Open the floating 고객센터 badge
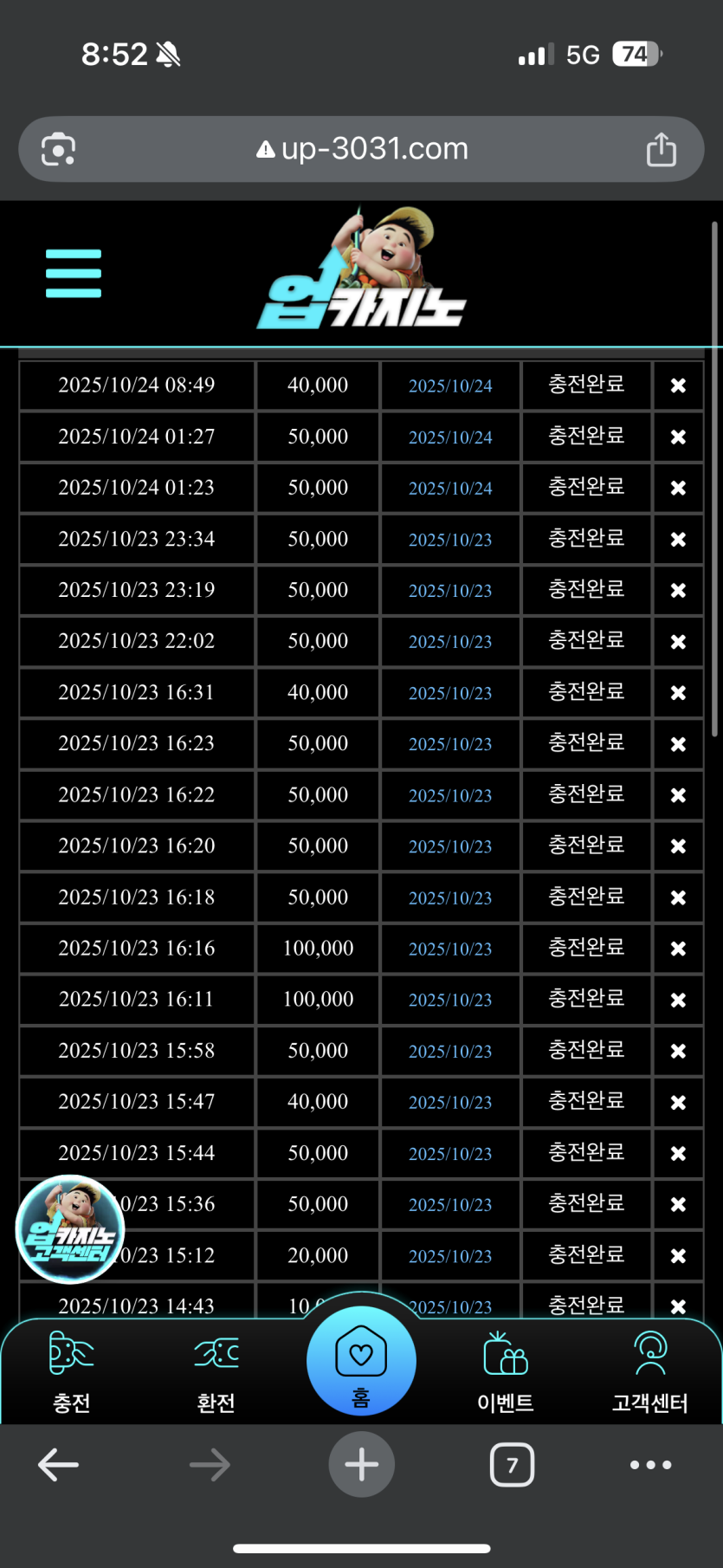 click(x=70, y=1228)
